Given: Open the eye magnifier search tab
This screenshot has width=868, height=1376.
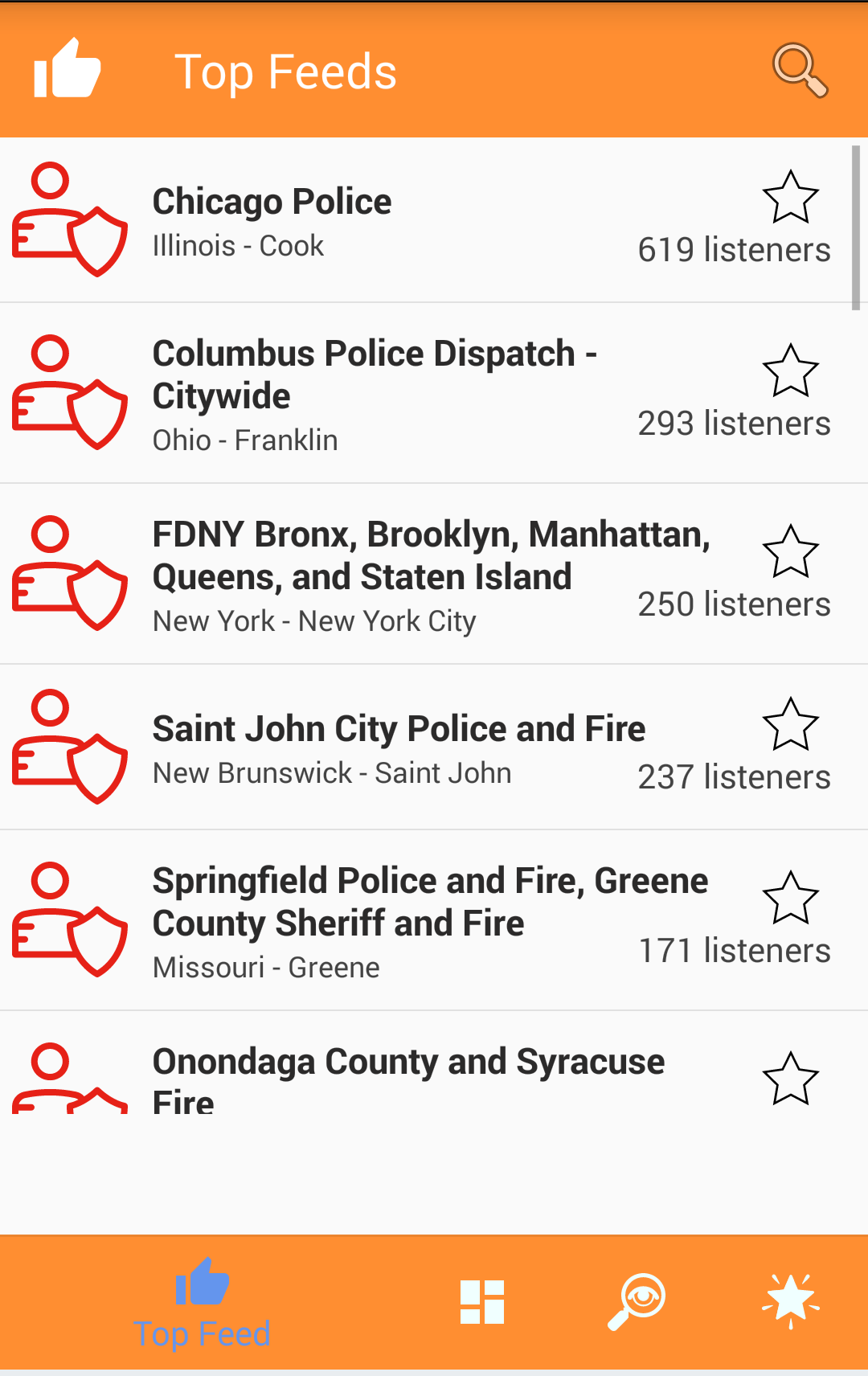Looking at the screenshot, I should click(x=637, y=1302).
